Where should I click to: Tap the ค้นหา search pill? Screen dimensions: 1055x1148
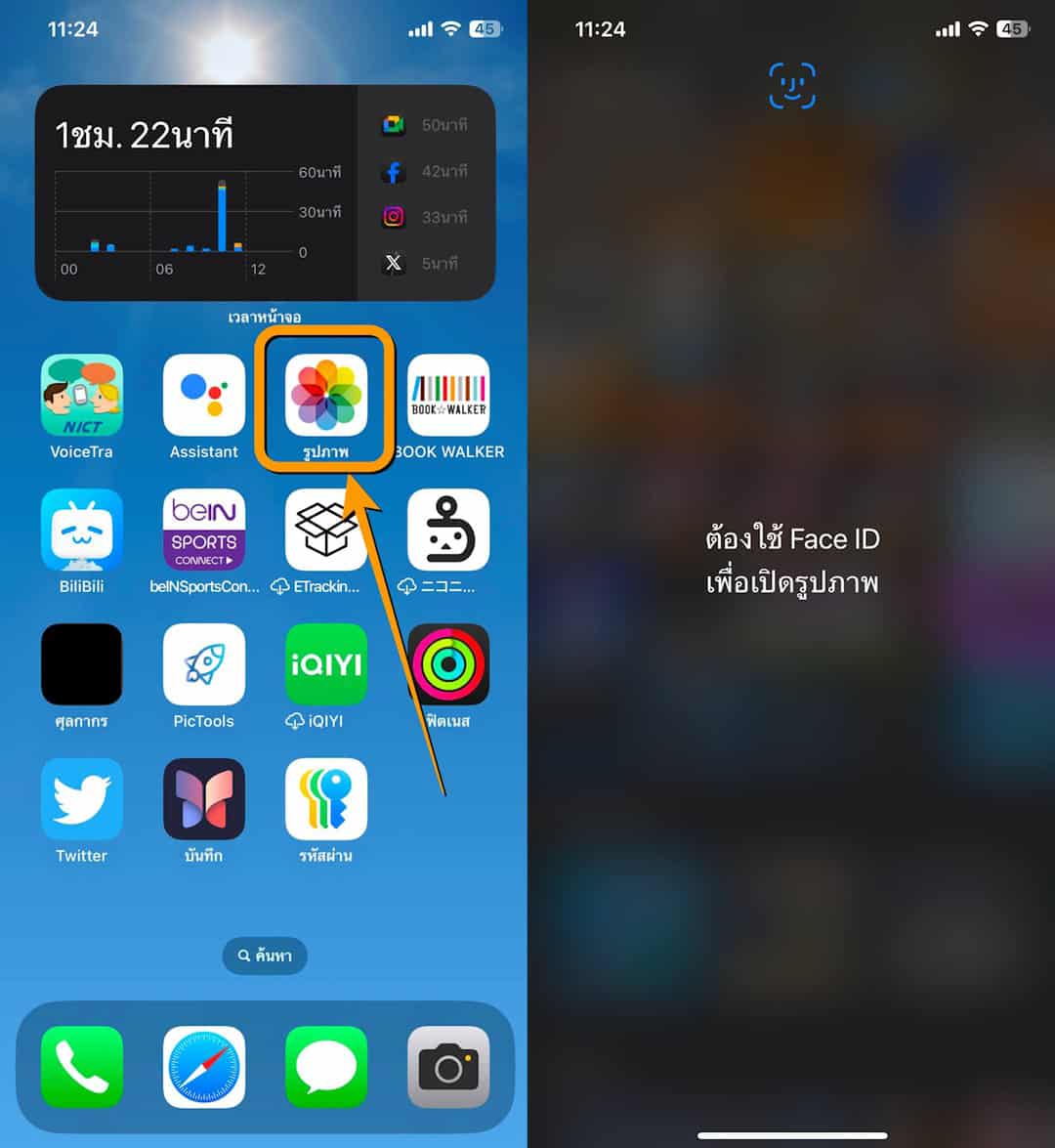click(265, 956)
